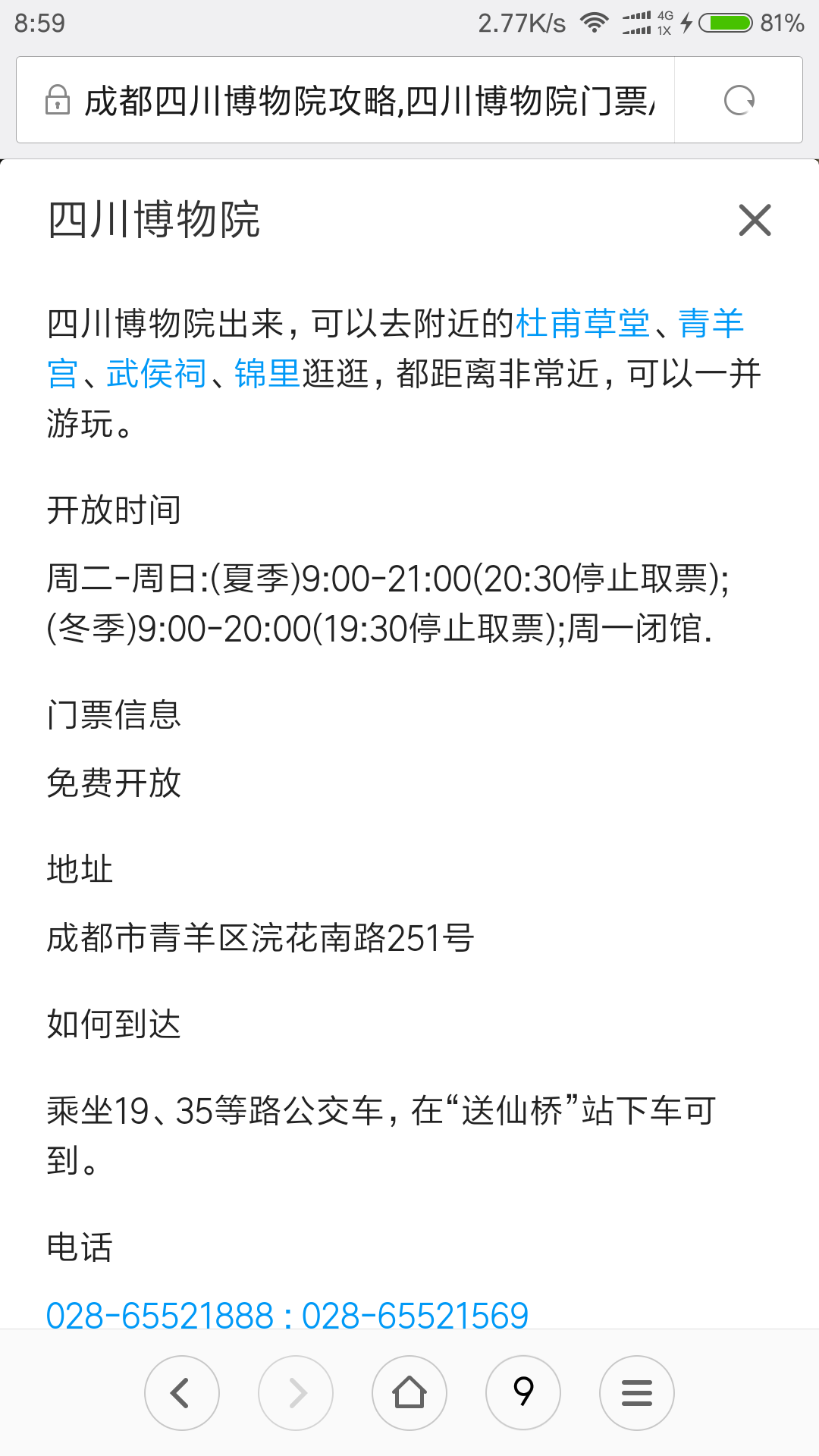This screenshot has width=819, height=1456.
Task: Call 028-65521888 phone number
Action: [159, 1315]
